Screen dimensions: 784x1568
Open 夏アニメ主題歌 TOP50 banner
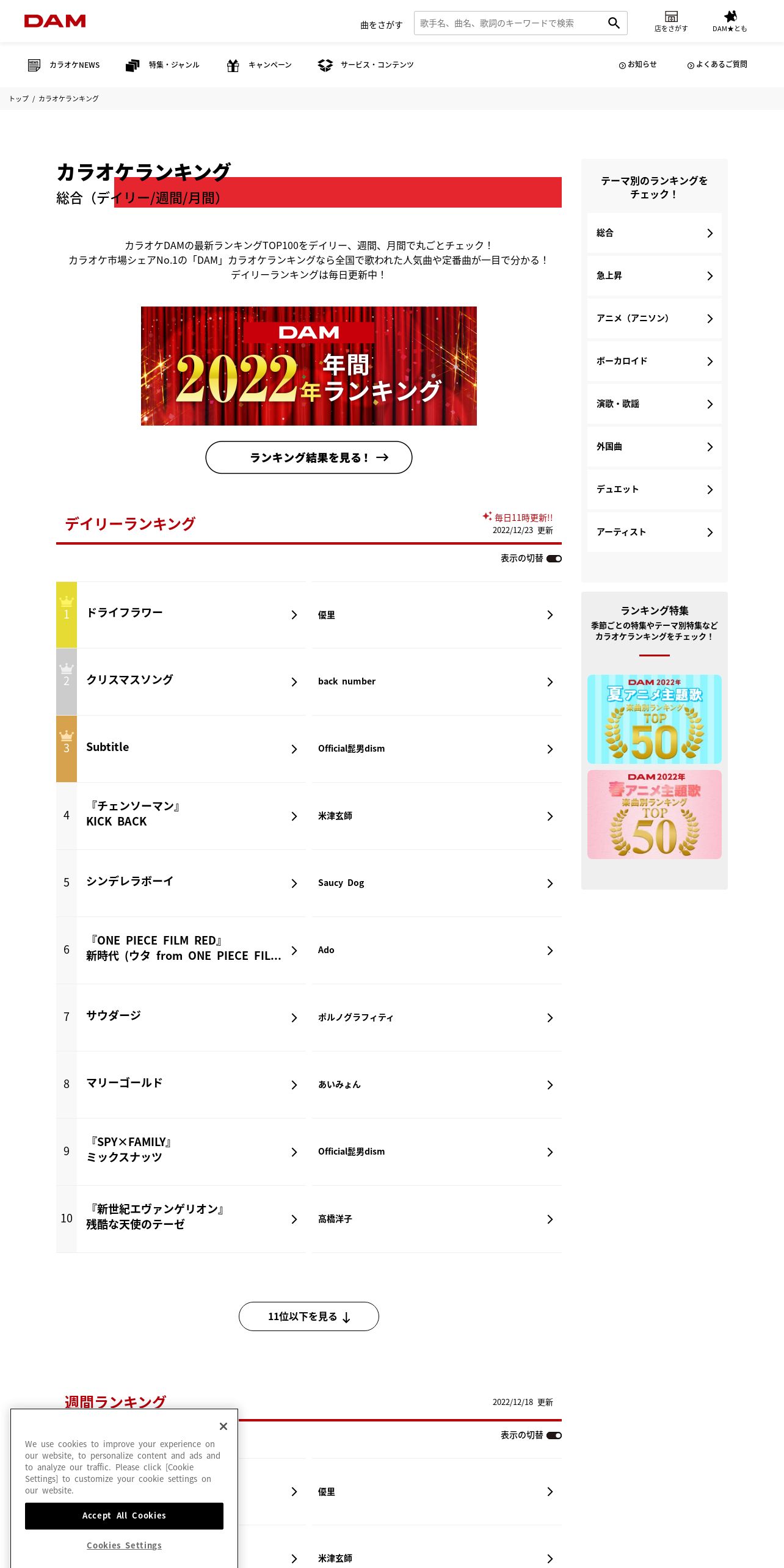(655, 719)
